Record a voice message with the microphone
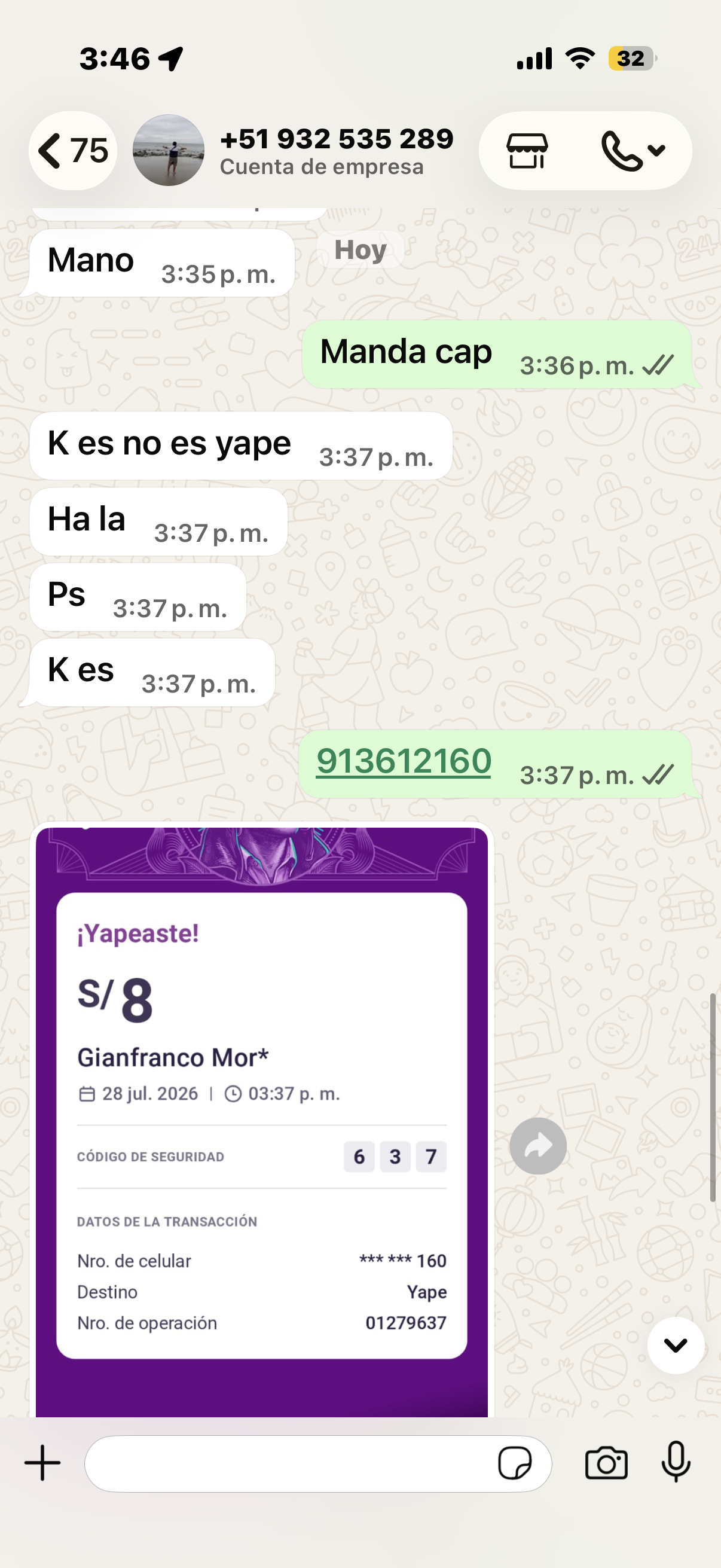721x1568 pixels. pos(676,1462)
